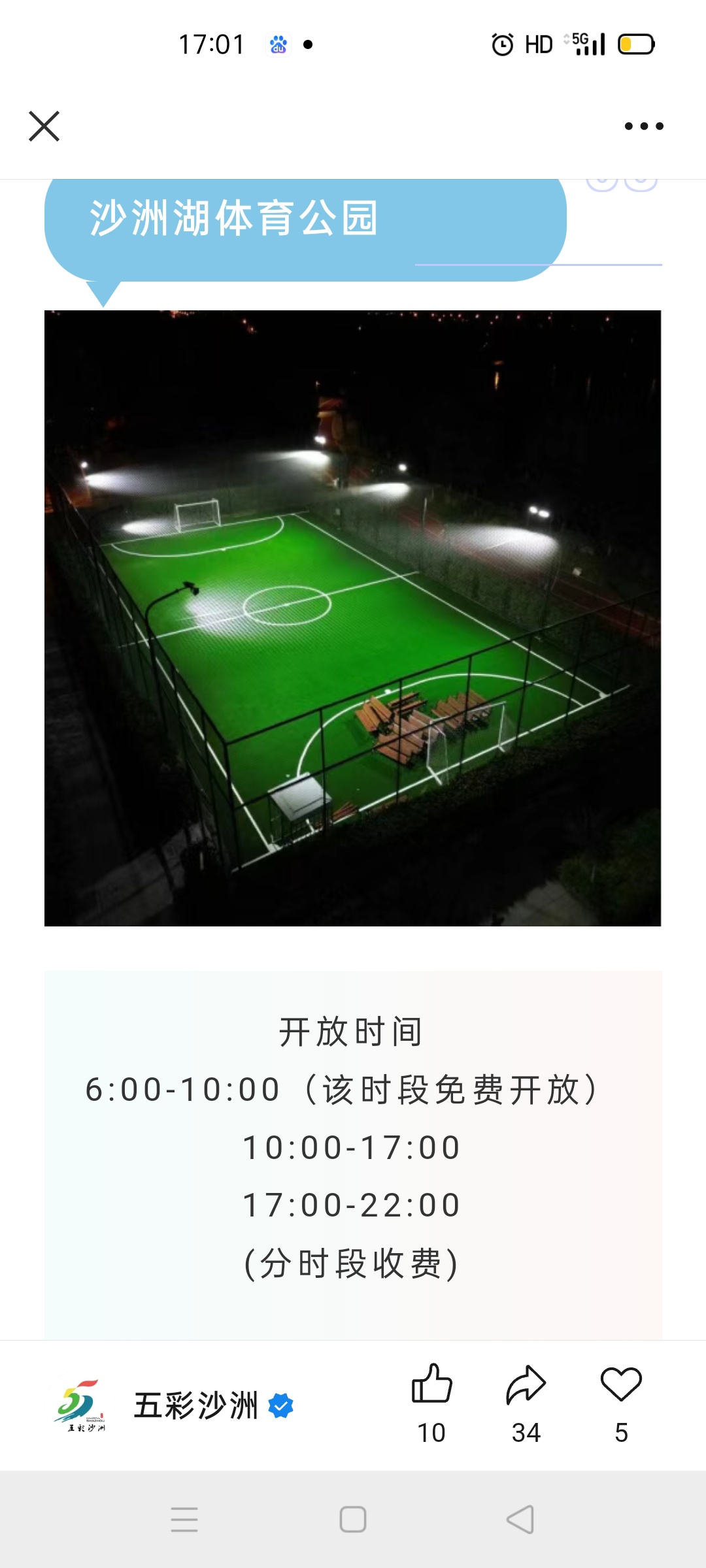Go to home screen via system button
Image resolution: width=706 pixels, height=1568 pixels.
[353, 1520]
